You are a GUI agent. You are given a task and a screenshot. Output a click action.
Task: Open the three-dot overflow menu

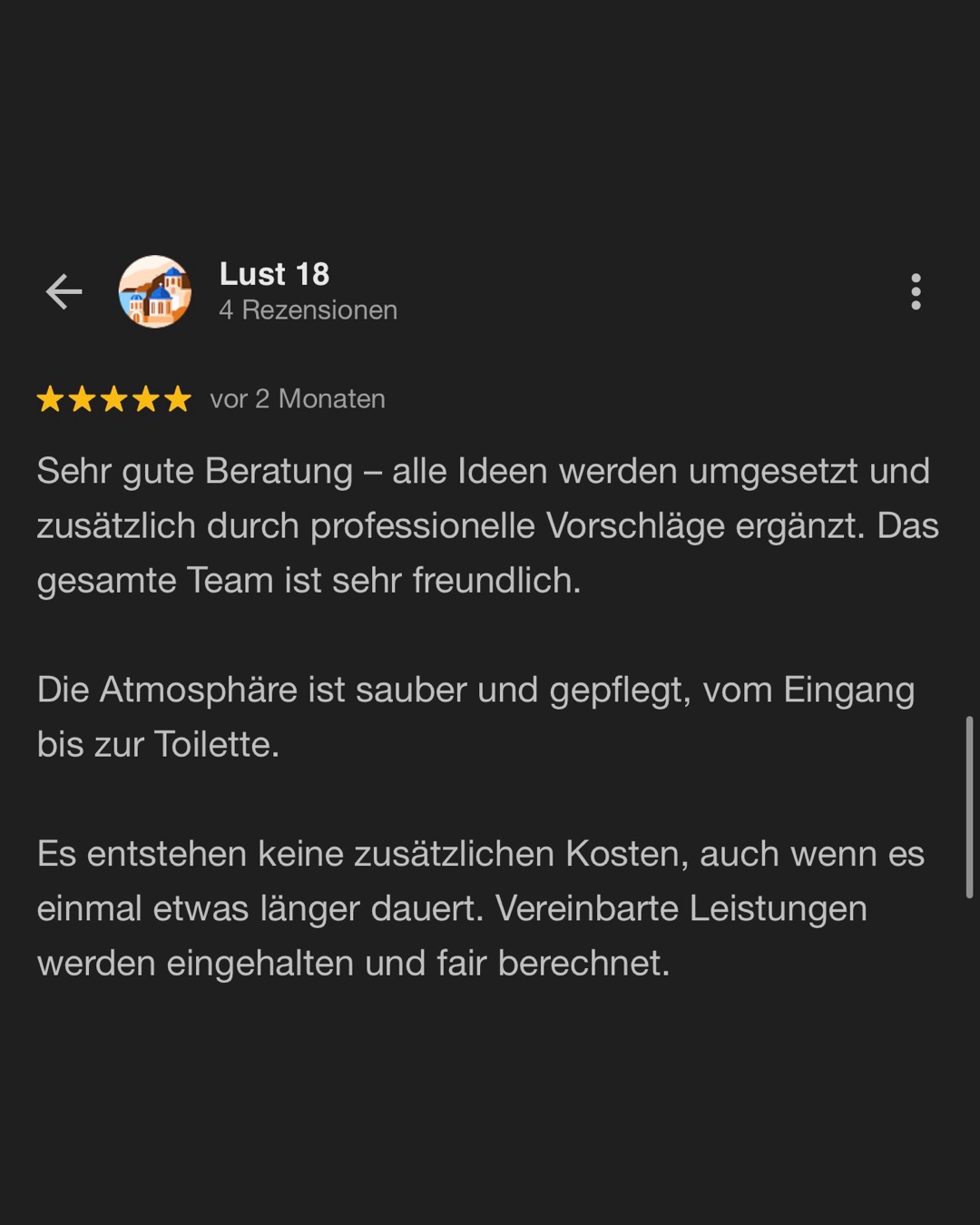coord(916,291)
